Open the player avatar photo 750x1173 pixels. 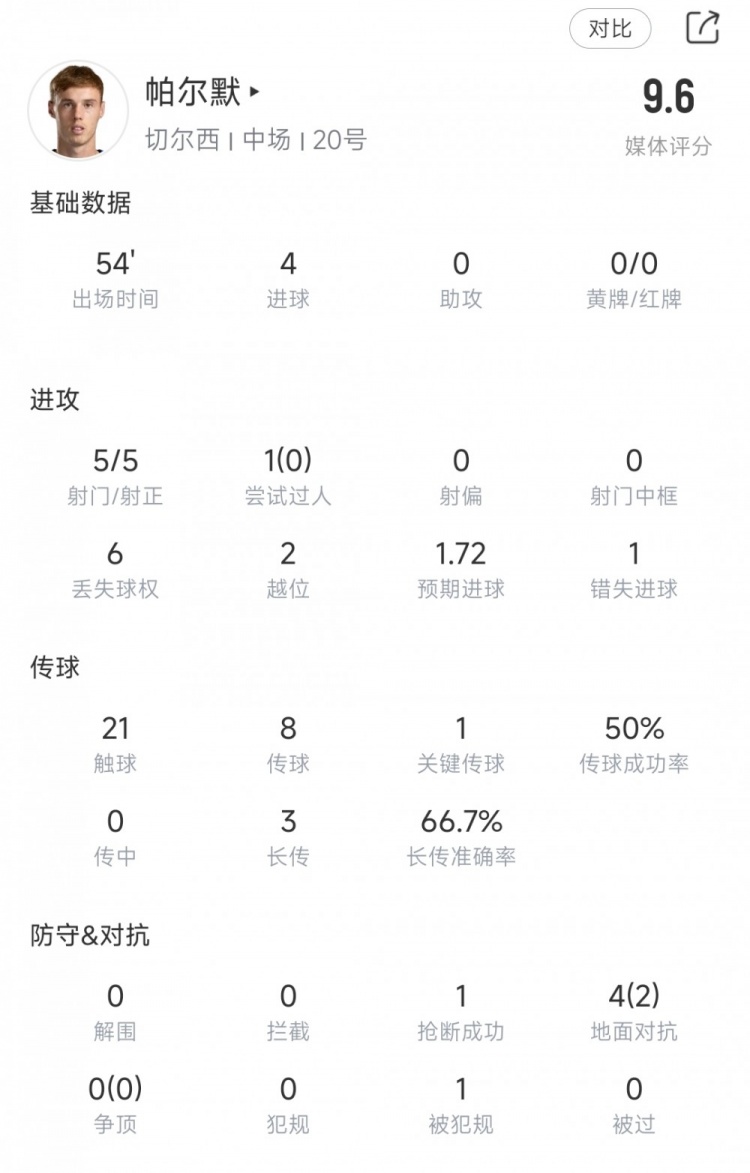coord(78,111)
